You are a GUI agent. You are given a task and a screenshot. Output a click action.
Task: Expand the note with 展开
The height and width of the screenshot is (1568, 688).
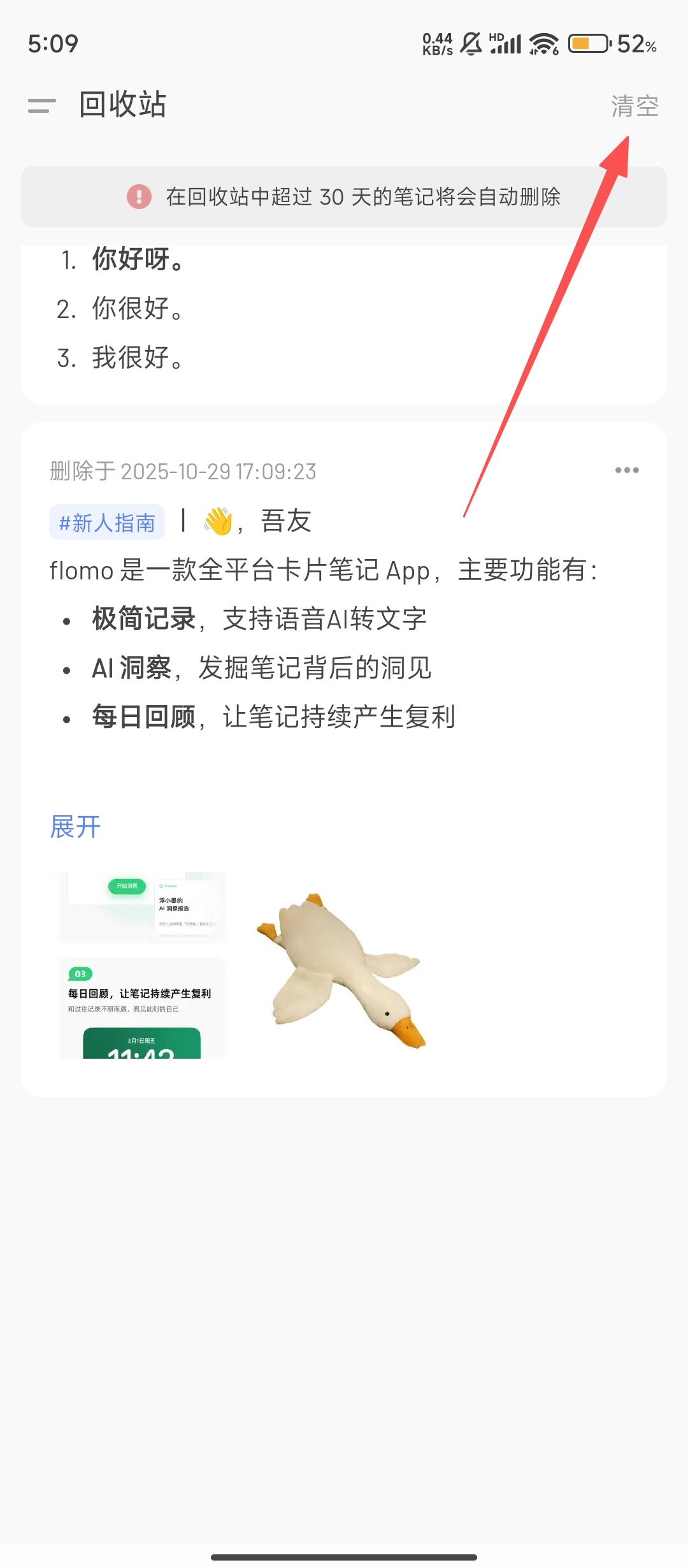[x=75, y=827]
